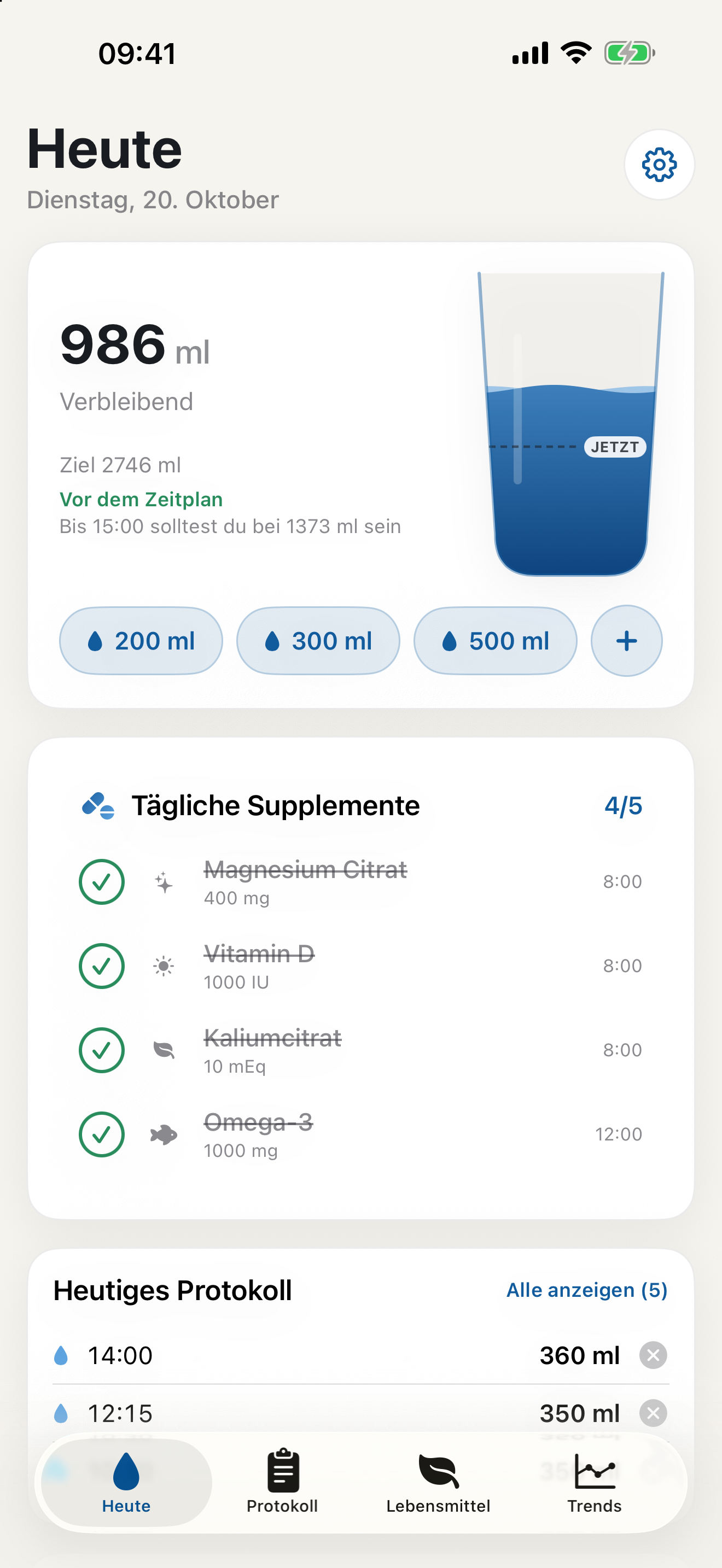Viewport: 722px width, 1568px height.
Task: Toggle the Omega-3 checkmark
Action: 102,1134
